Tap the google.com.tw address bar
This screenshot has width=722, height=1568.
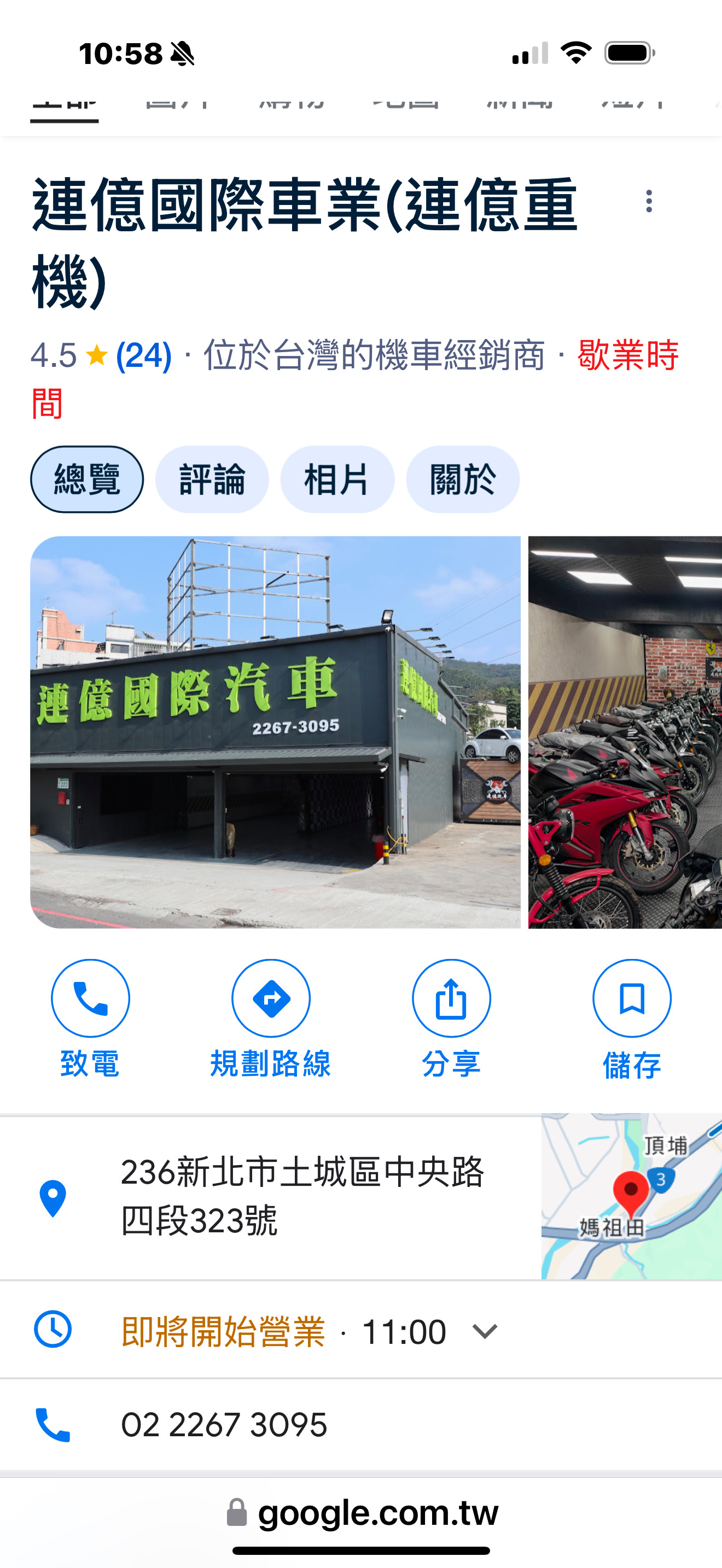click(362, 1513)
